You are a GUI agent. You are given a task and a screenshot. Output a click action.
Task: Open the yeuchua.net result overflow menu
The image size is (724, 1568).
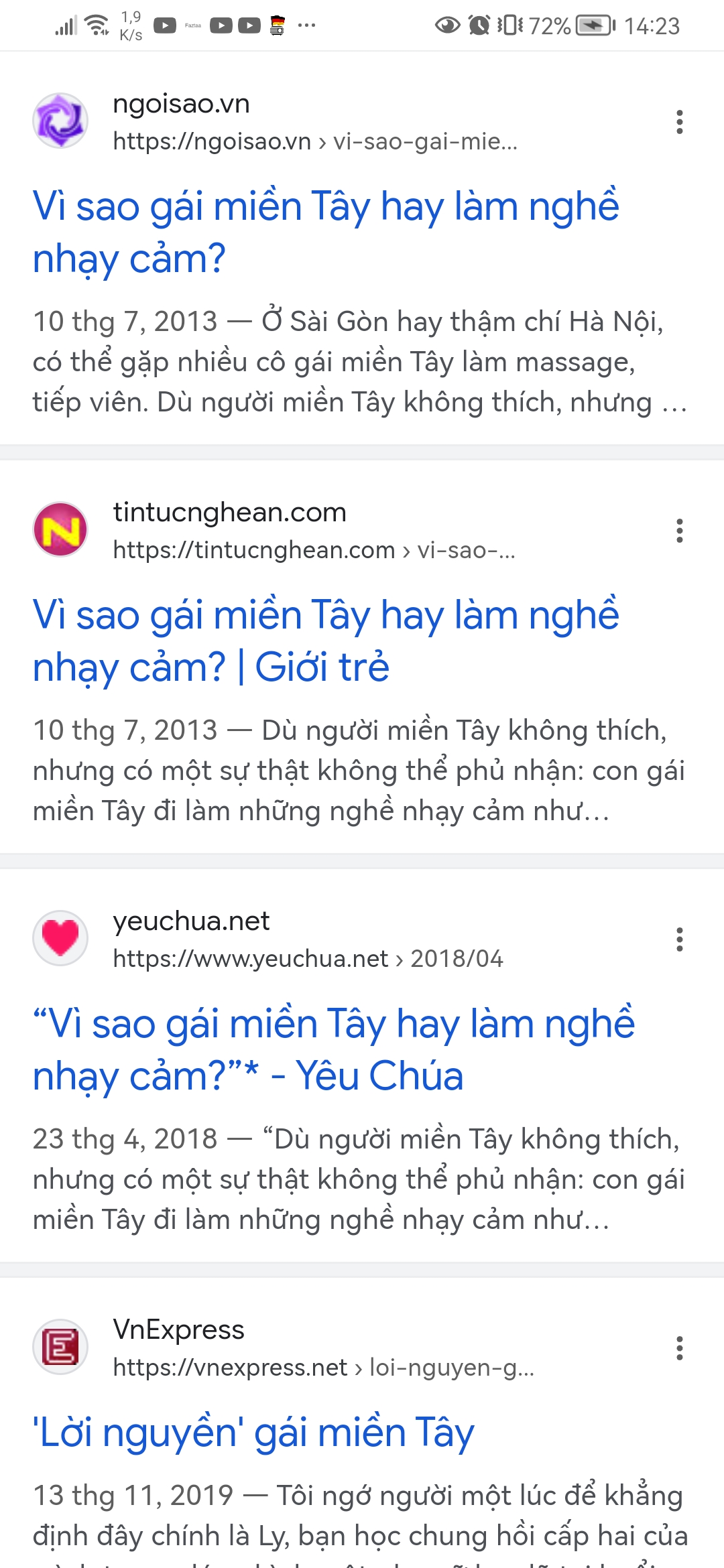pyautogui.click(x=679, y=939)
